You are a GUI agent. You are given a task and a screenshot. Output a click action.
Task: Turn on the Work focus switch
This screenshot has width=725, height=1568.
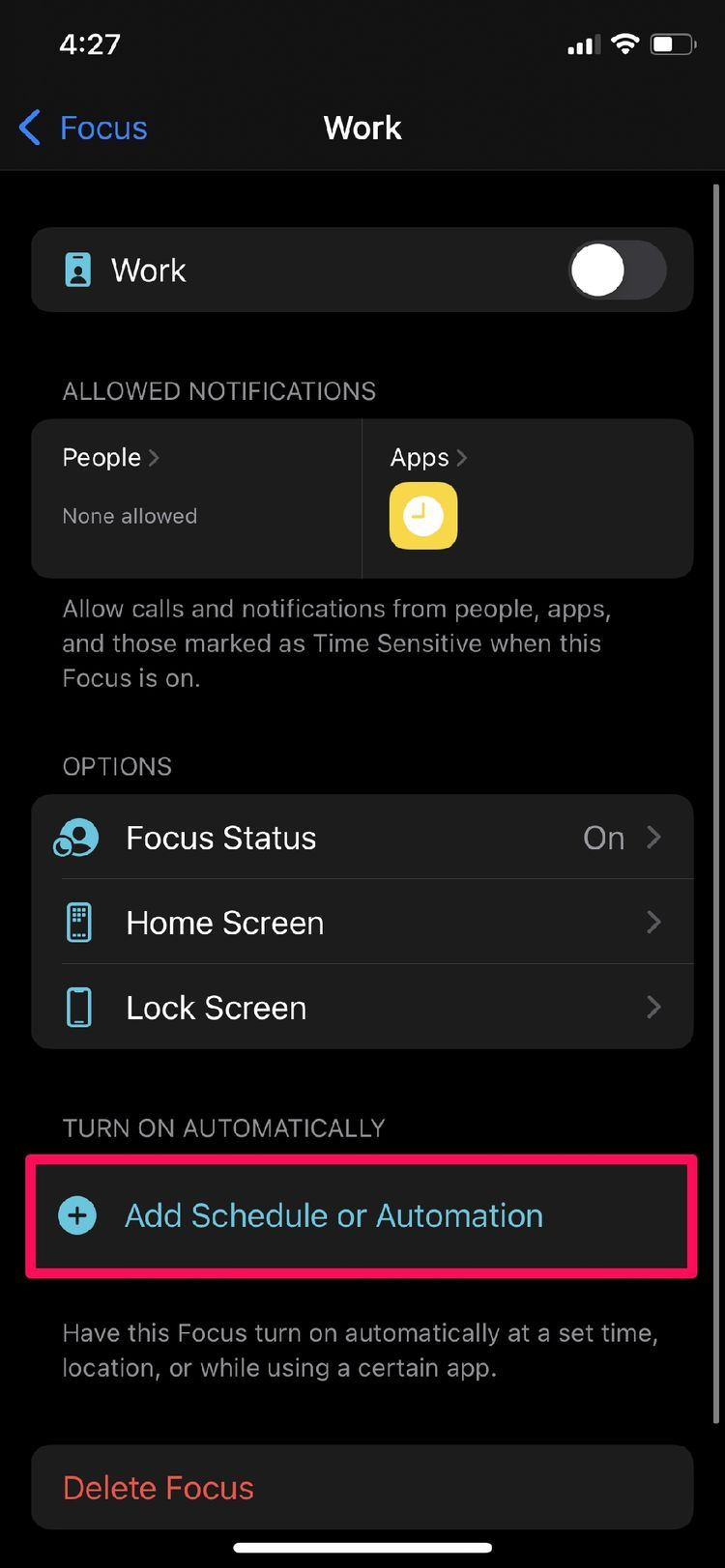click(617, 271)
